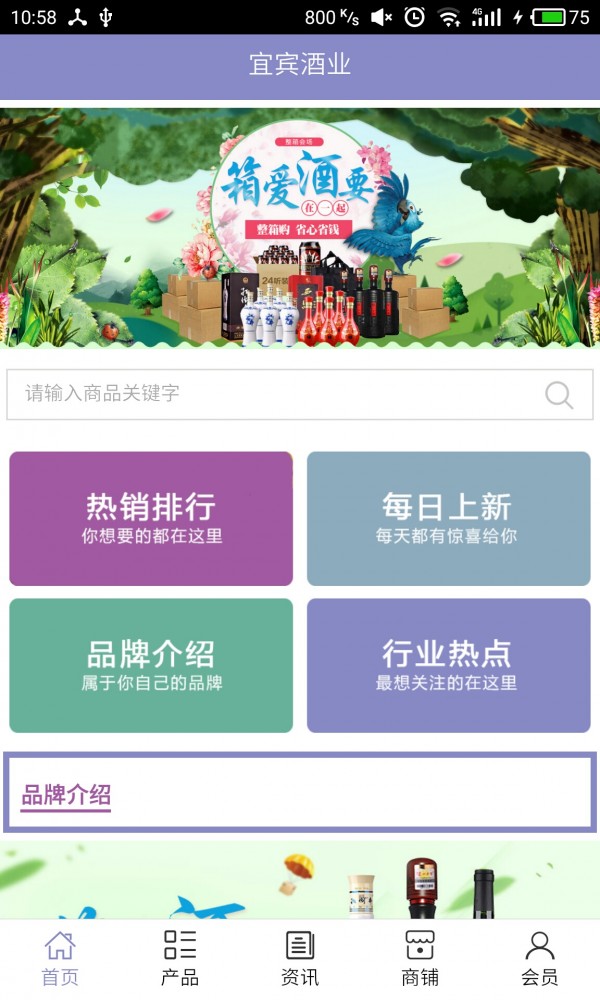Open the 会员 tab
The height and width of the screenshot is (1000, 600).
click(539, 959)
